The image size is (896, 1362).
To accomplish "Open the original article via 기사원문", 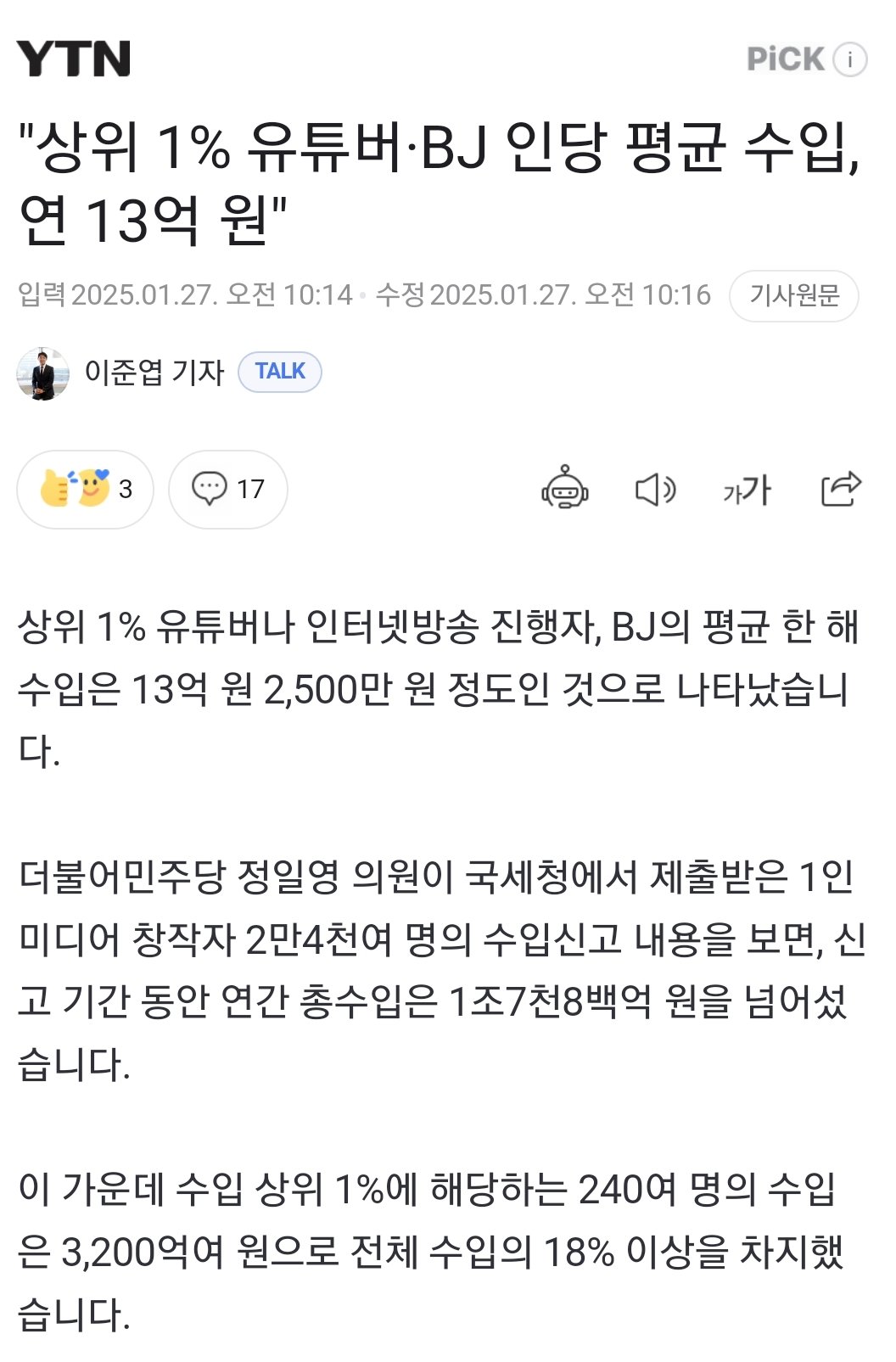I will 793,295.
